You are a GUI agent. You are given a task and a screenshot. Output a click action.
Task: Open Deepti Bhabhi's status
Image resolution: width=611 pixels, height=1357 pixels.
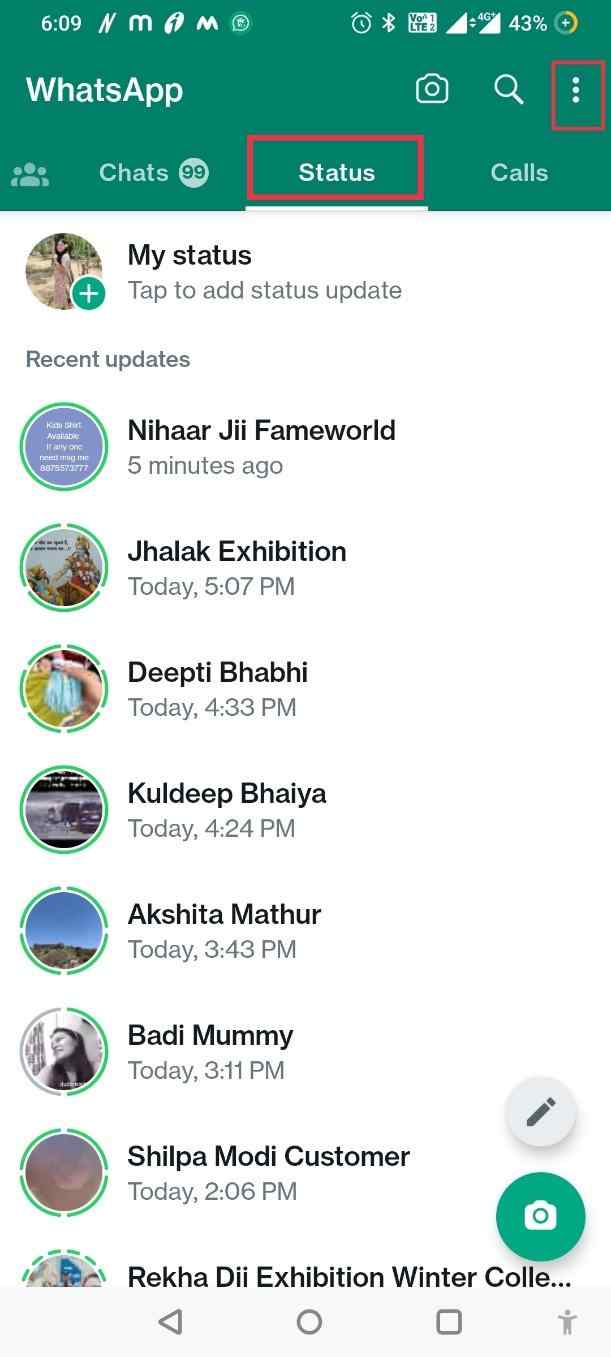(x=217, y=688)
